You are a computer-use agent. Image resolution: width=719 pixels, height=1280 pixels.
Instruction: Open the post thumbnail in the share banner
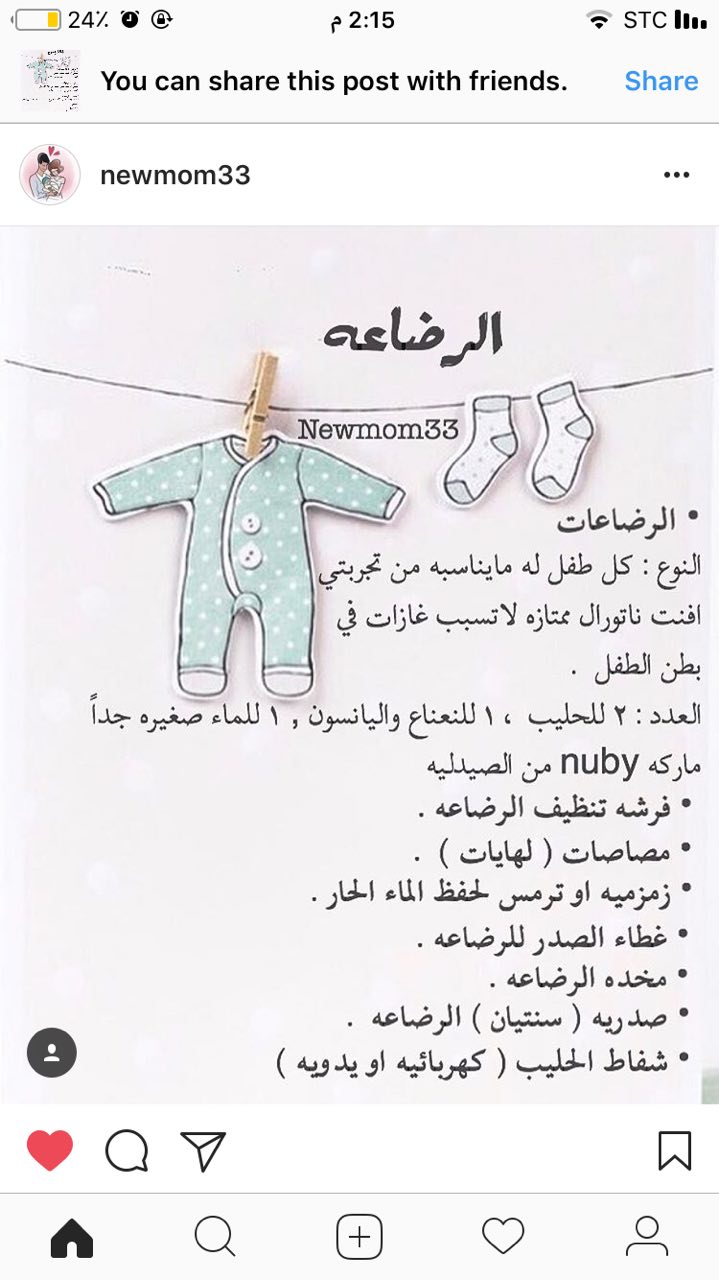50,80
